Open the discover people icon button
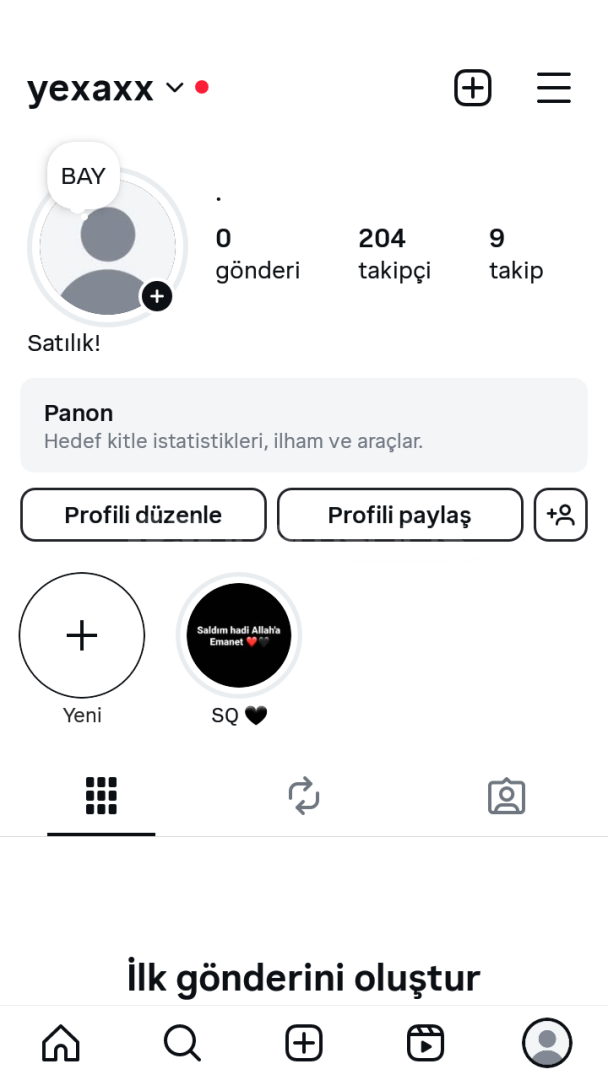Screen dimensions: 608x1080 (560, 515)
